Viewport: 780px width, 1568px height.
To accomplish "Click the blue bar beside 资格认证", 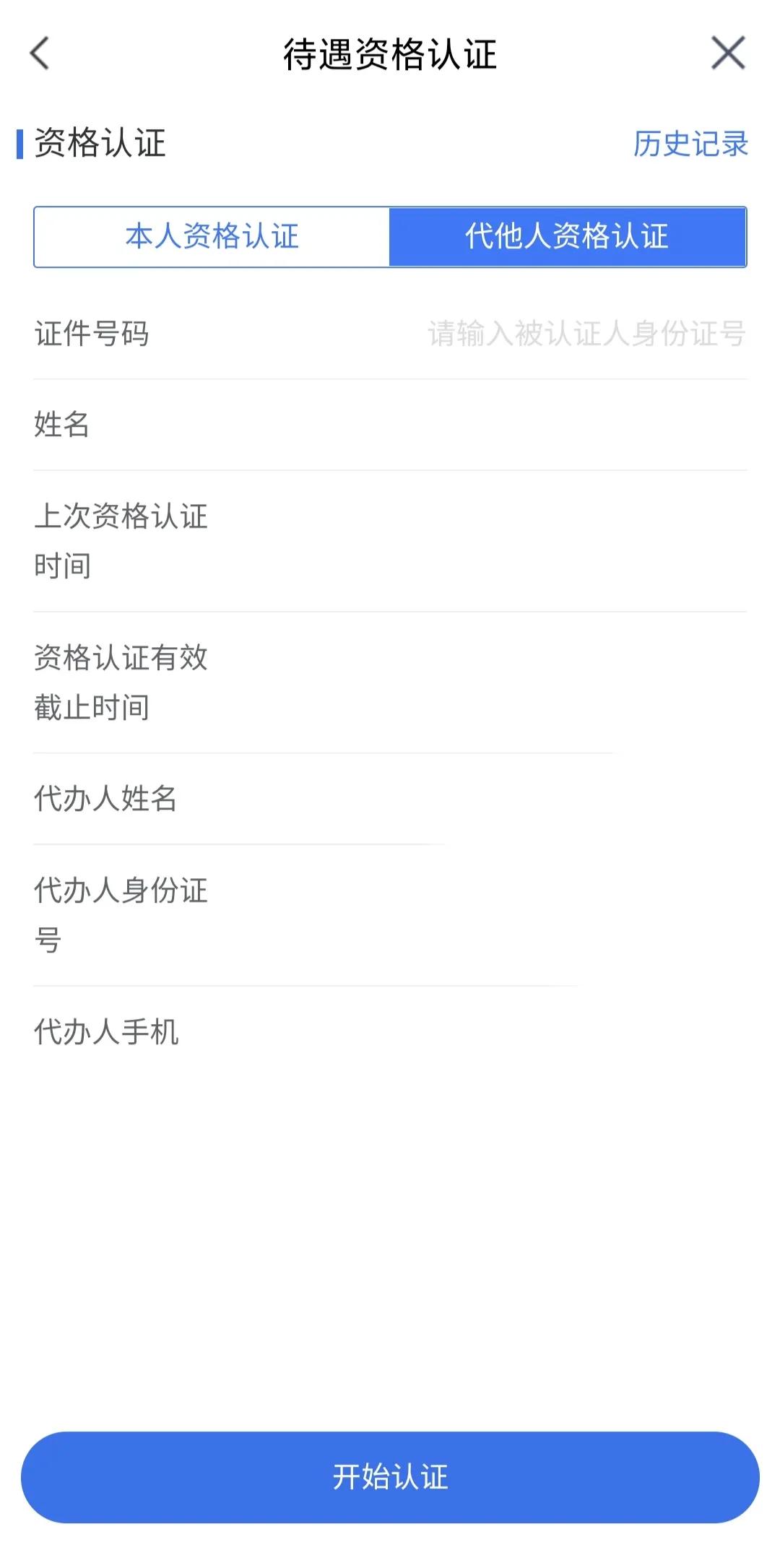I will tap(20, 144).
